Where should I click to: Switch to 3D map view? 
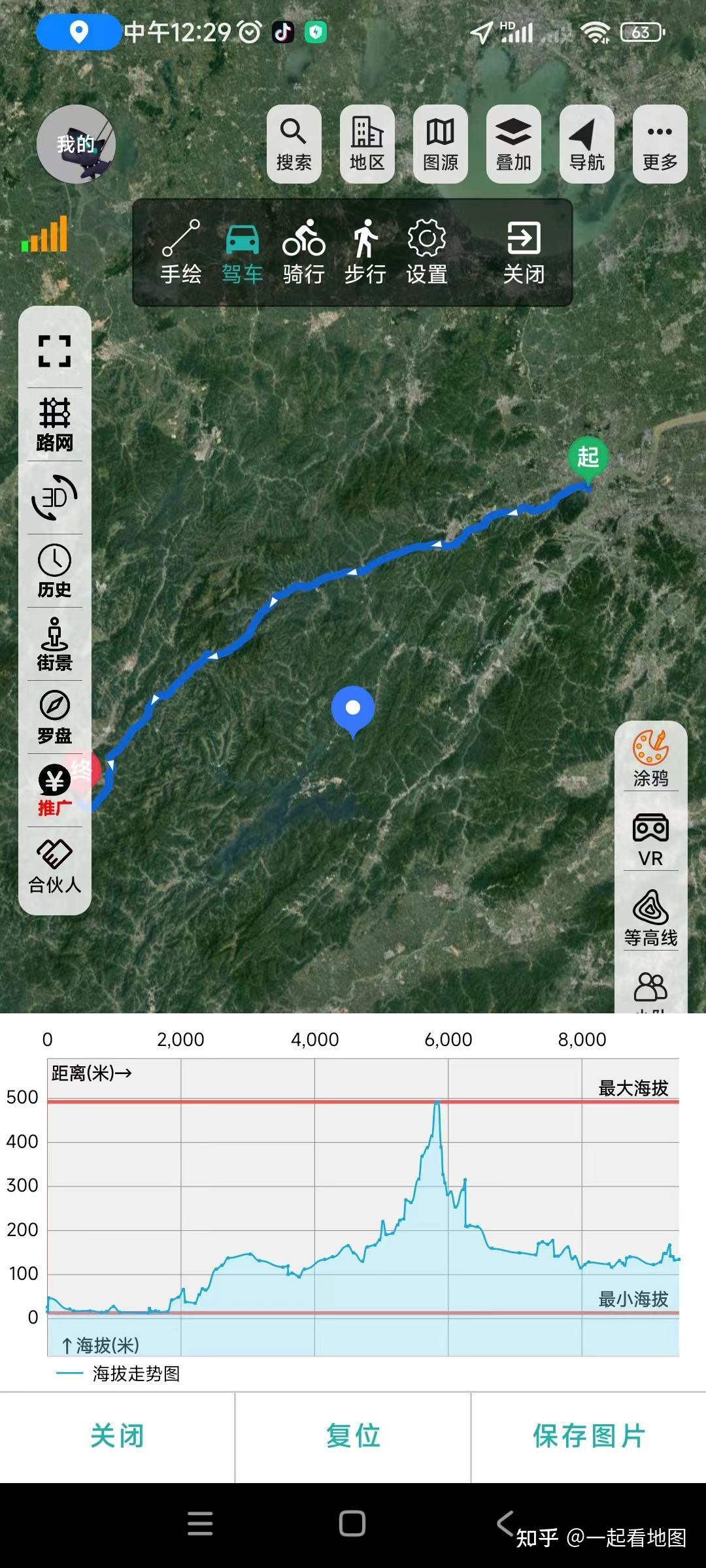tap(55, 498)
